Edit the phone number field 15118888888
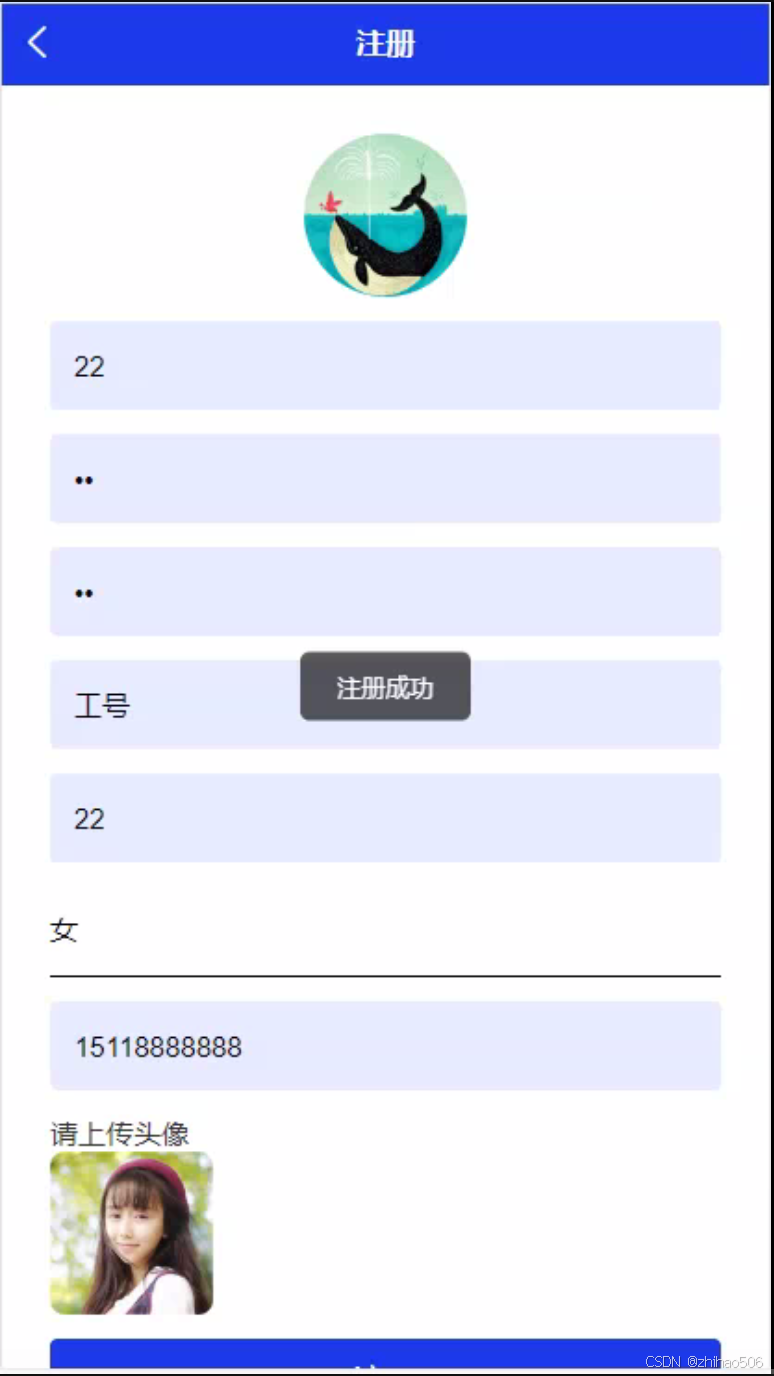 tap(385, 1046)
